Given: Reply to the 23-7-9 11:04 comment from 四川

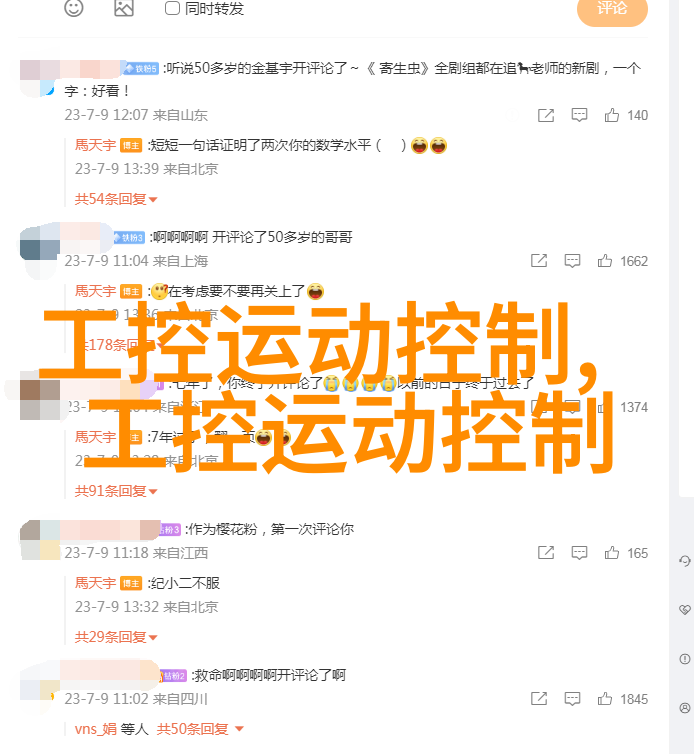Looking at the screenshot, I should click(x=572, y=699).
